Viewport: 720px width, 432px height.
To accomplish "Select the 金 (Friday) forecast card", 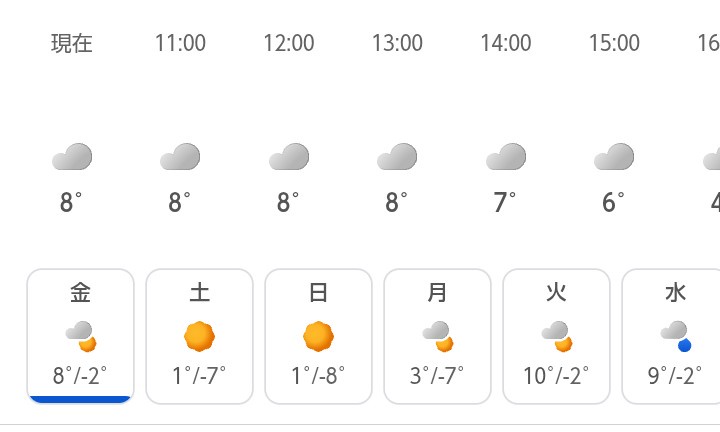I will (x=80, y=336).
